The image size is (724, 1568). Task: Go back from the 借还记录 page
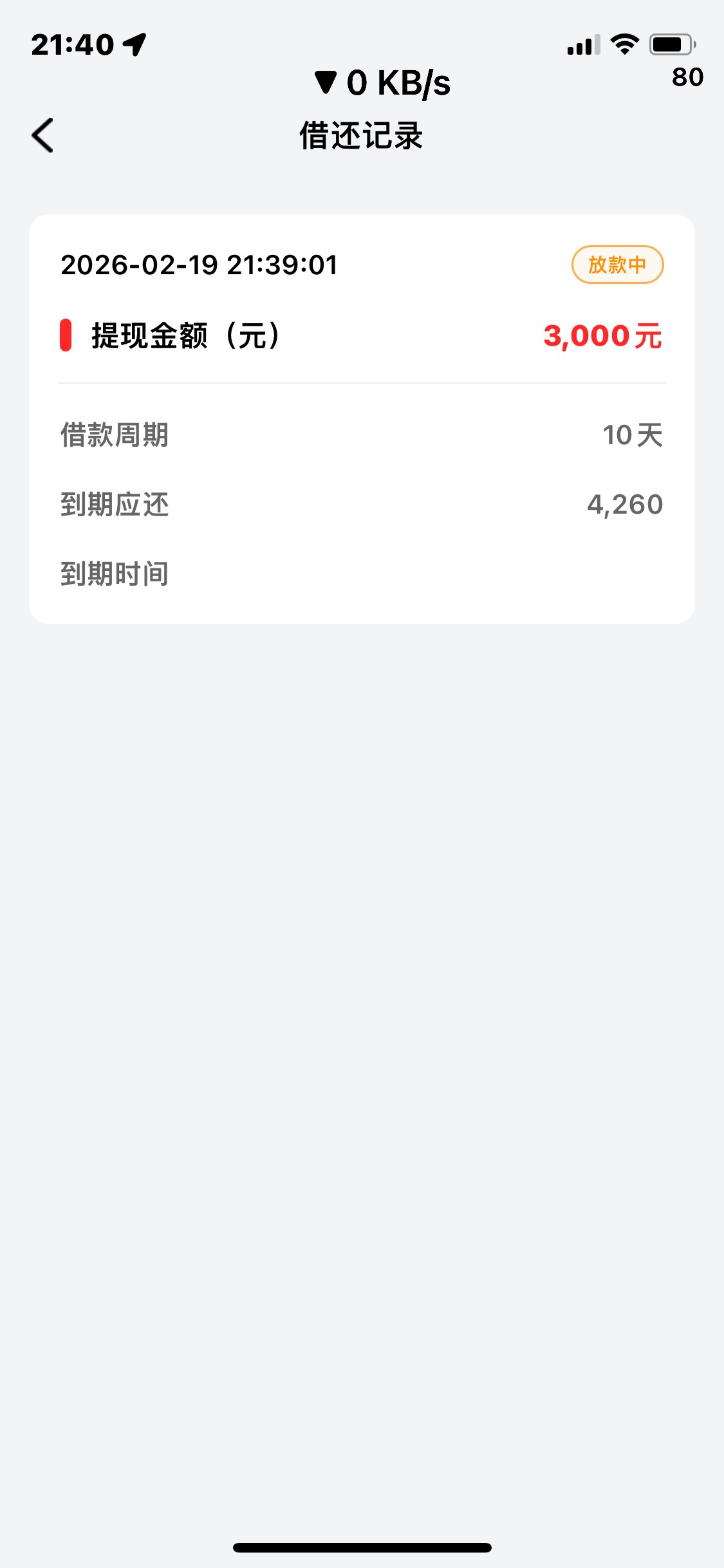click(x=42, y=136)
